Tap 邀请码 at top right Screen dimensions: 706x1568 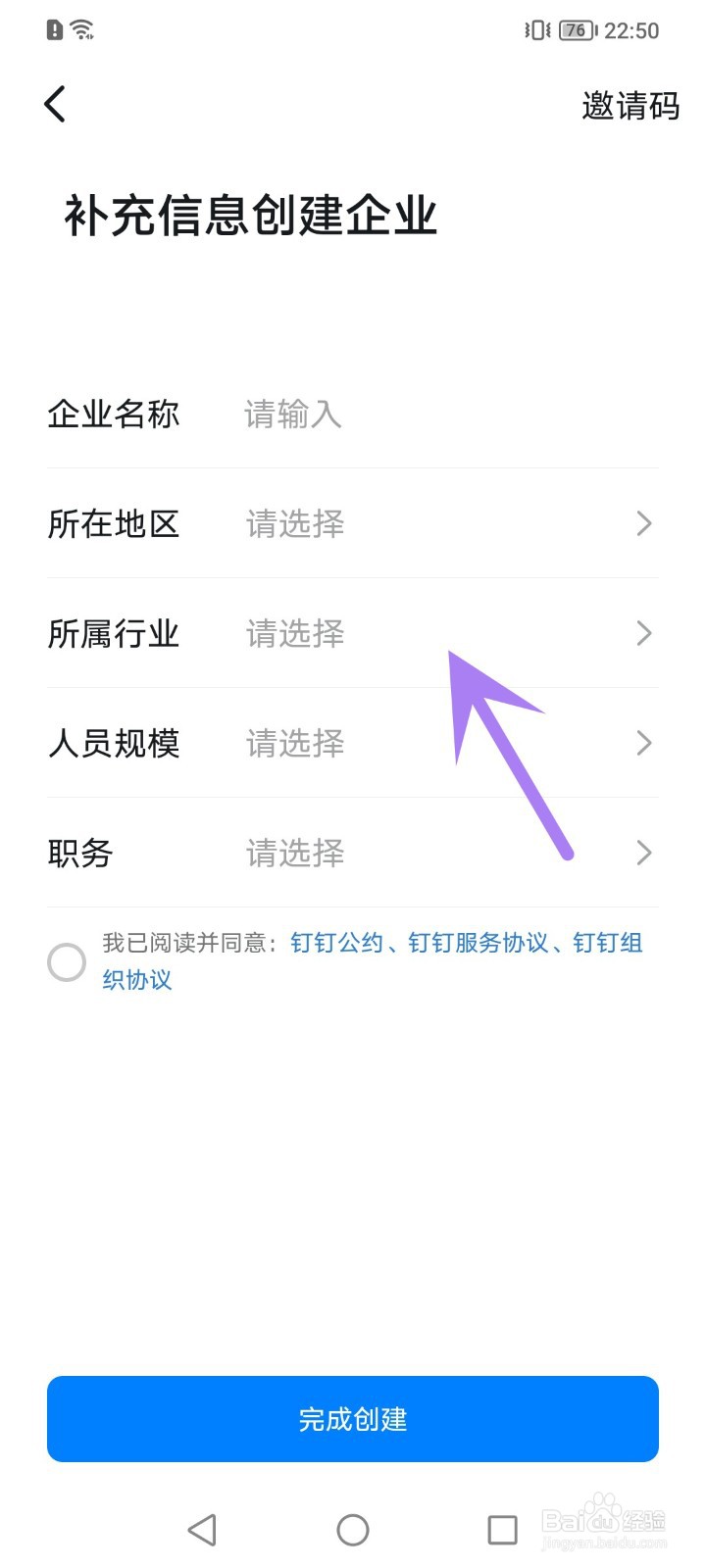pyautogui.click(x=630, y=107)
